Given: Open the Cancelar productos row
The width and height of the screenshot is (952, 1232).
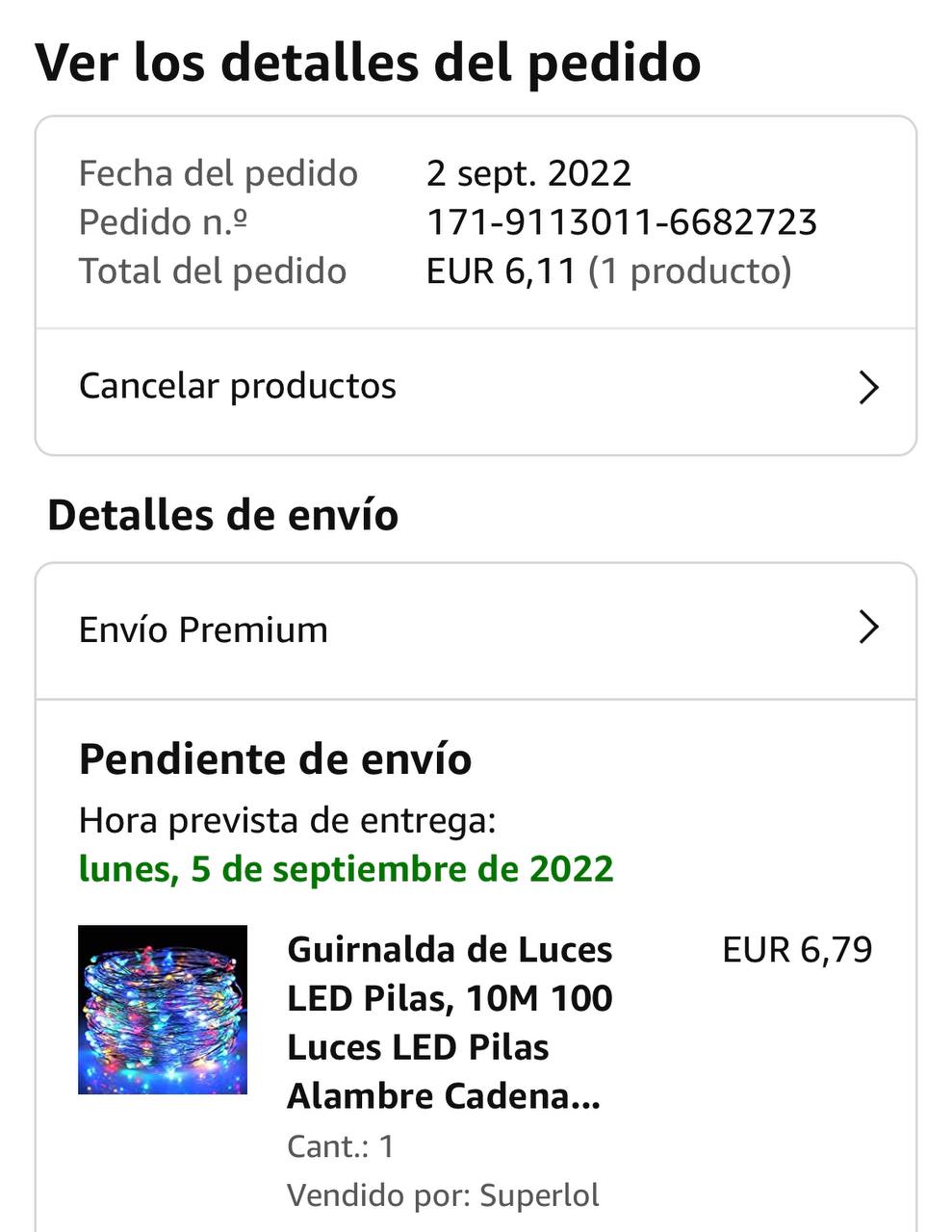Looking at the screenshot, I should (476, 387).
